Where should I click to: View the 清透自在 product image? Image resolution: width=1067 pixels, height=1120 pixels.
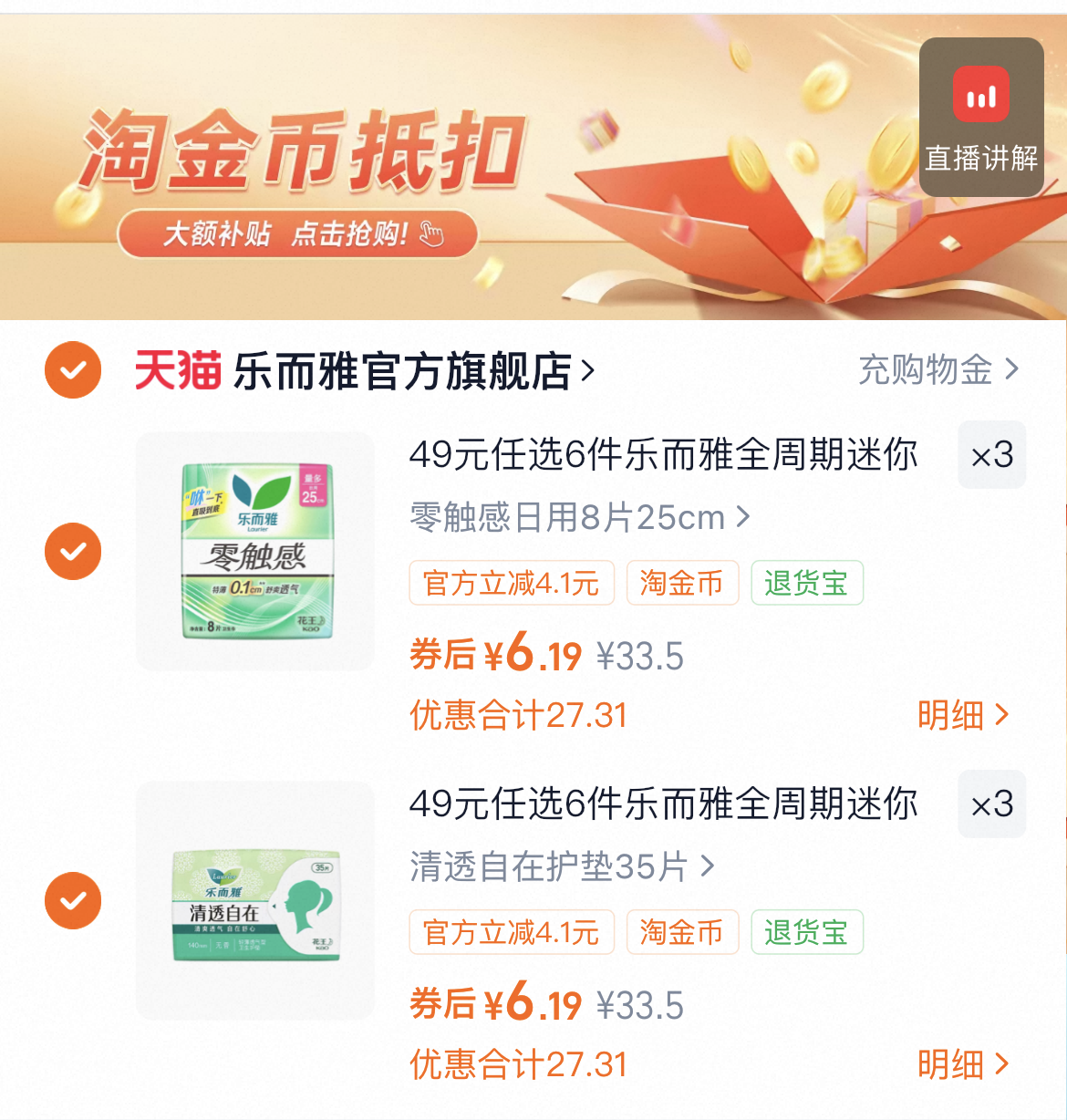[x=255, y=901]
